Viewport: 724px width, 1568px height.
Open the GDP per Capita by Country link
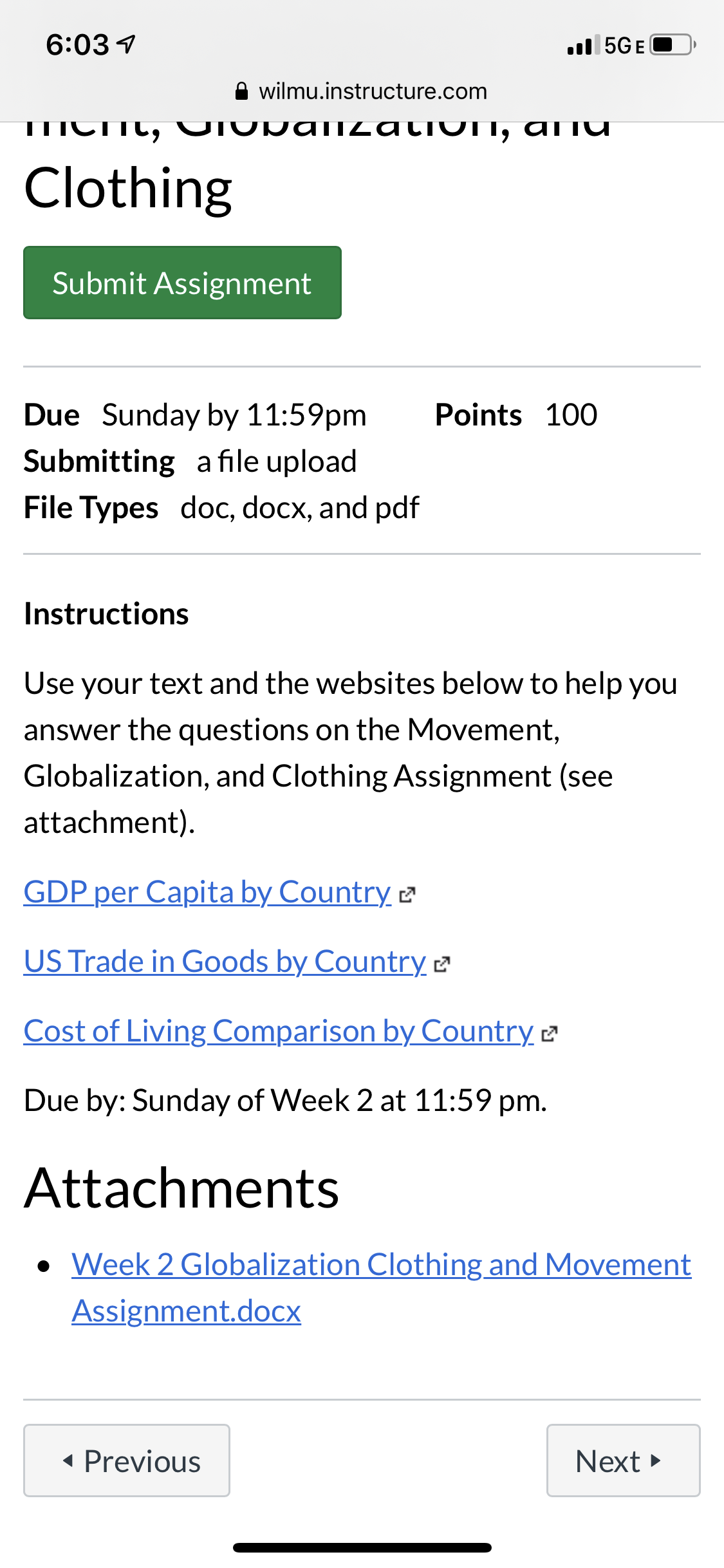click(207, 892)
